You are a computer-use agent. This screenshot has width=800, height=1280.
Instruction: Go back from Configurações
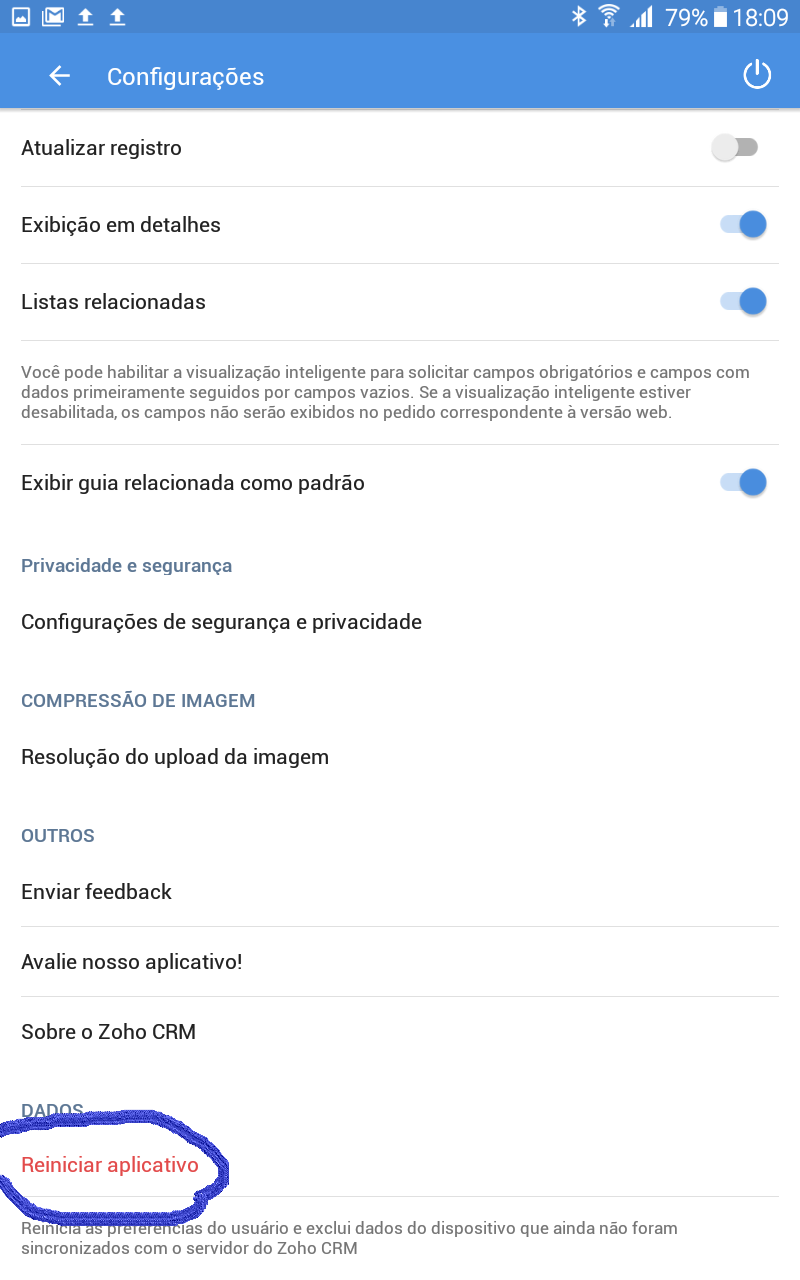coord(60,76)
